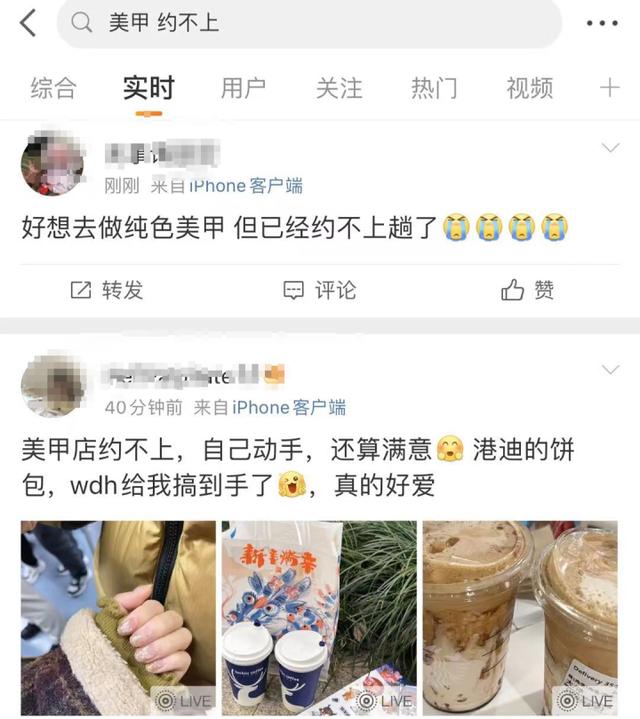This screenshot has height=719, width=640.
Task: Open the three-dot overflow menu
Action: pyautogui.click(x=602, y=23)
